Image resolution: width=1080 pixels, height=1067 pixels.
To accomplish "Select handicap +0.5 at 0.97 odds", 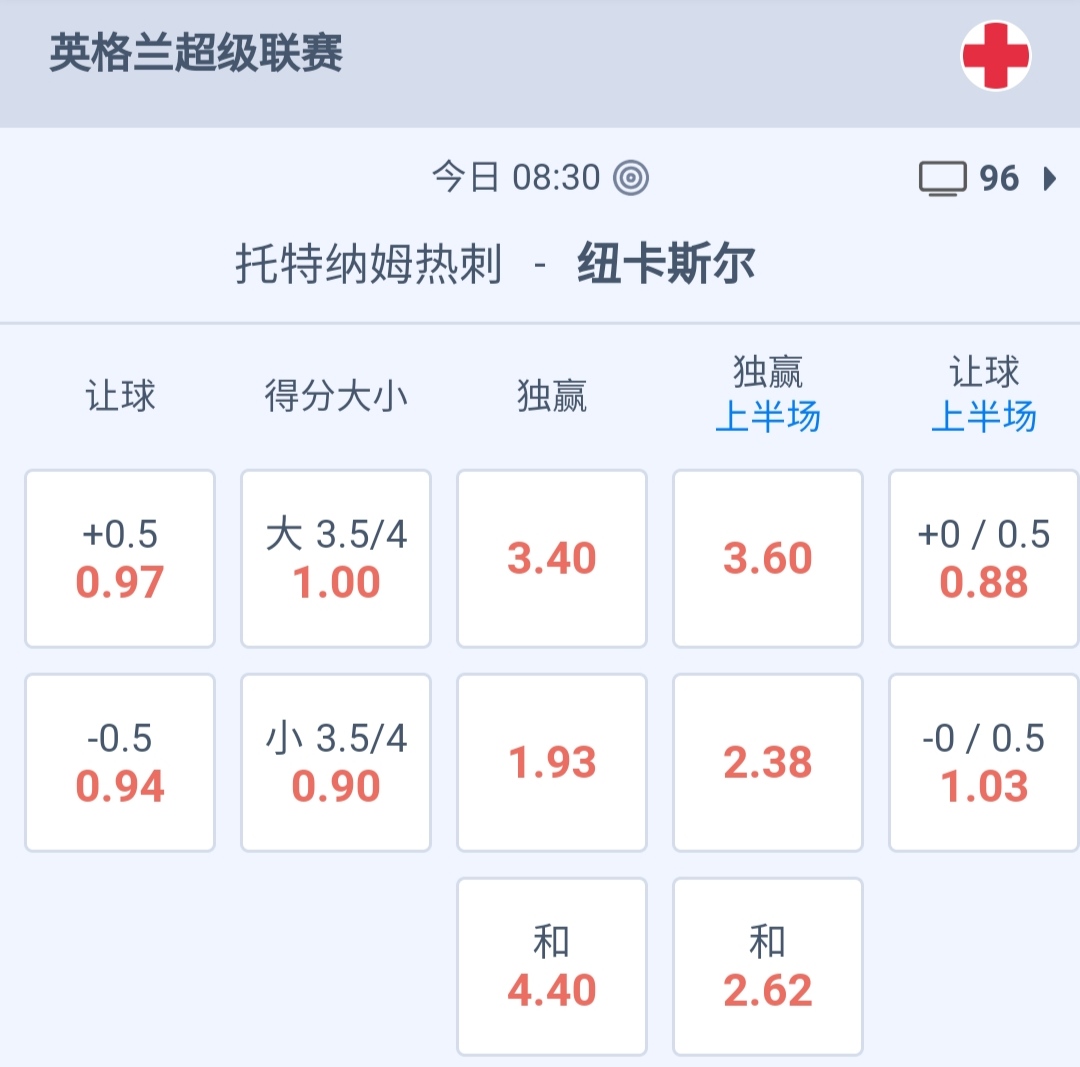I will coord(120,559).
